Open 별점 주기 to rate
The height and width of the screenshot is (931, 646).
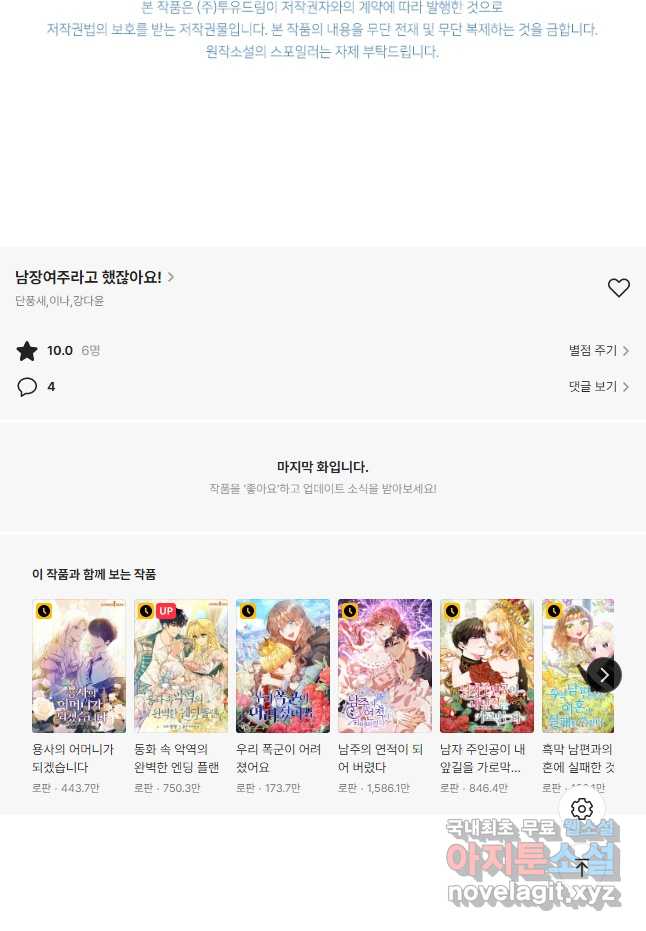point(598,351)
